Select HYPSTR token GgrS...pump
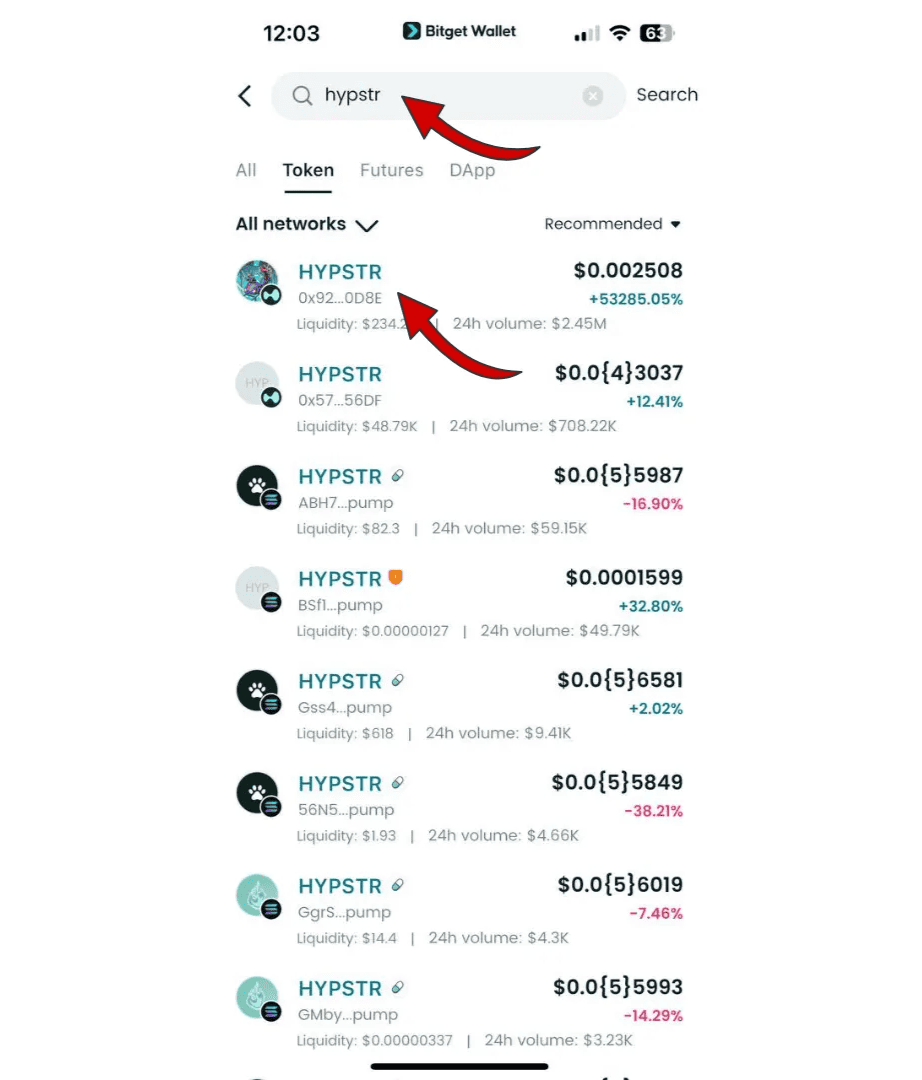922x1080 pixels. pos(460,910)
